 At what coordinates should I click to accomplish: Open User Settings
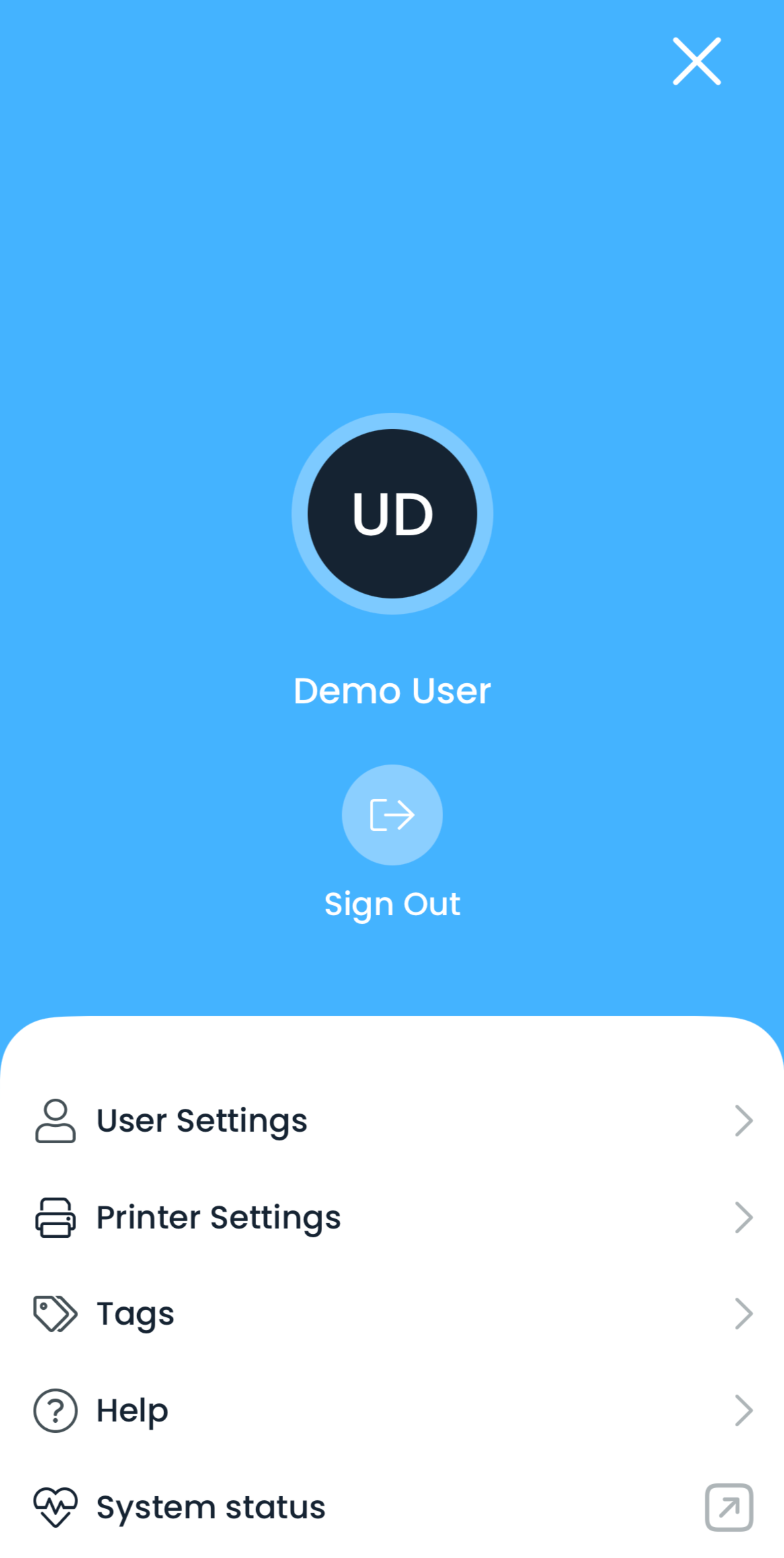(x=392, y=1120)
